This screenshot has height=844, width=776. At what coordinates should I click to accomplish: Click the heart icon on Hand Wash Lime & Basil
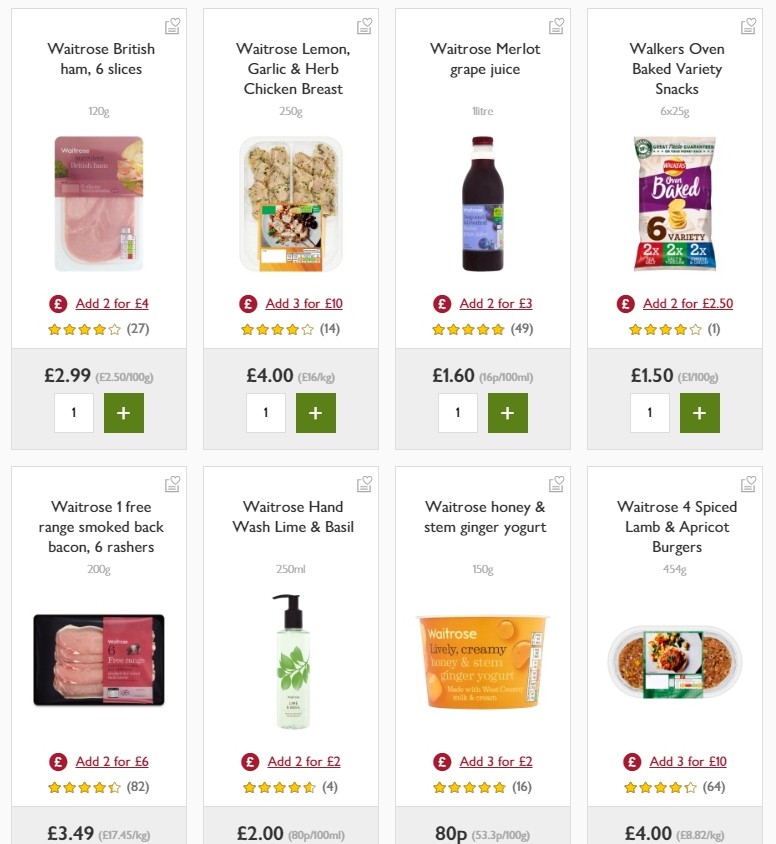[364, 484]
